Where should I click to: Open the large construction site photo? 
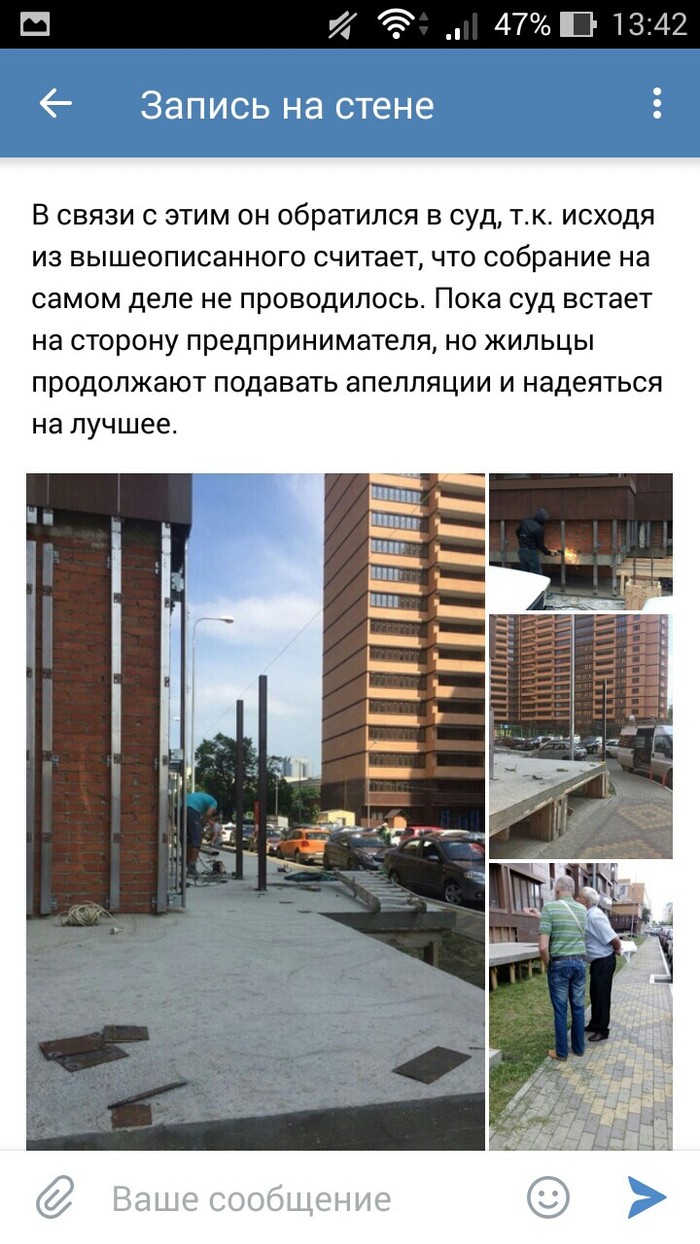coord(255,810)
